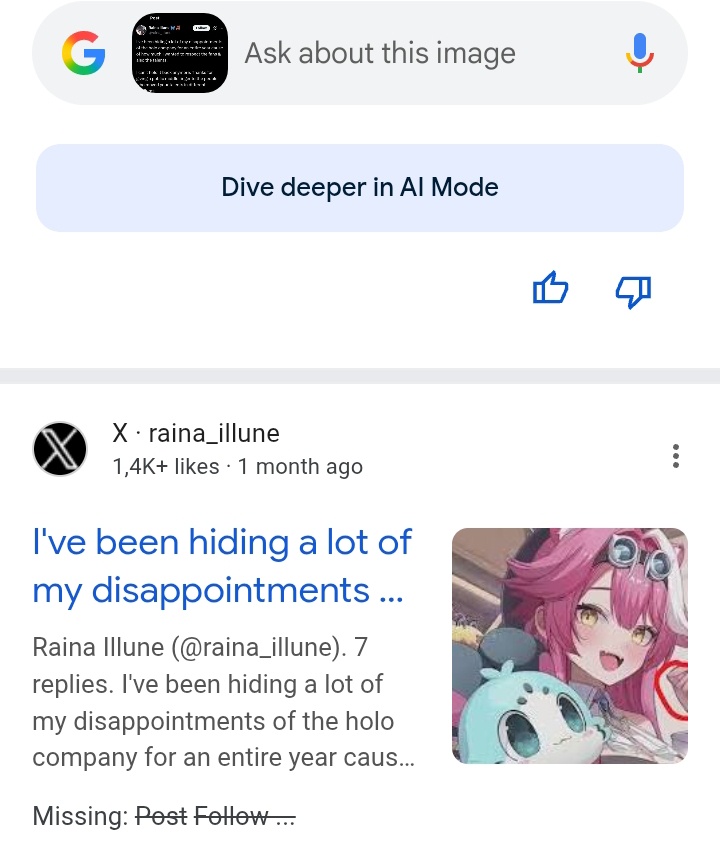Open overflow menu for raina_illune result
This screenshot has width=720, height=855.
click(676, 456)
